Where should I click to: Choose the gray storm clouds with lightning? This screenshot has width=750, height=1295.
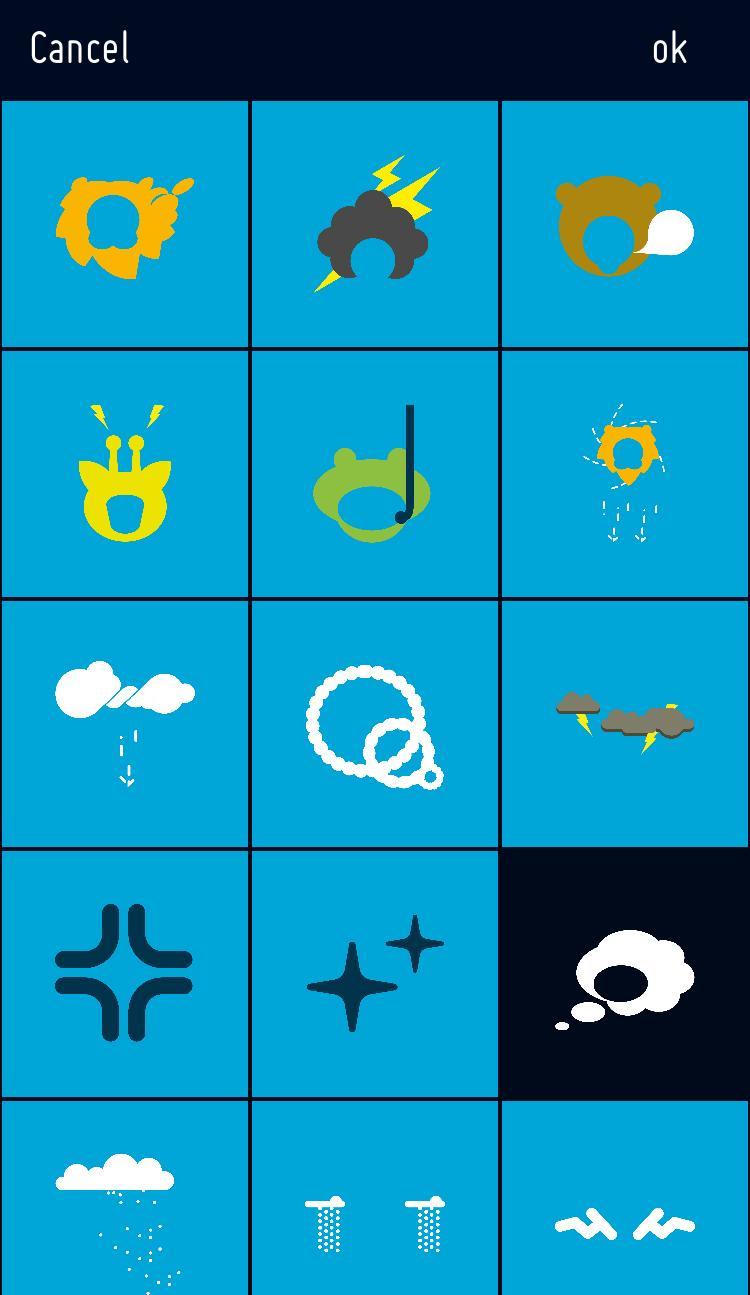625,724
